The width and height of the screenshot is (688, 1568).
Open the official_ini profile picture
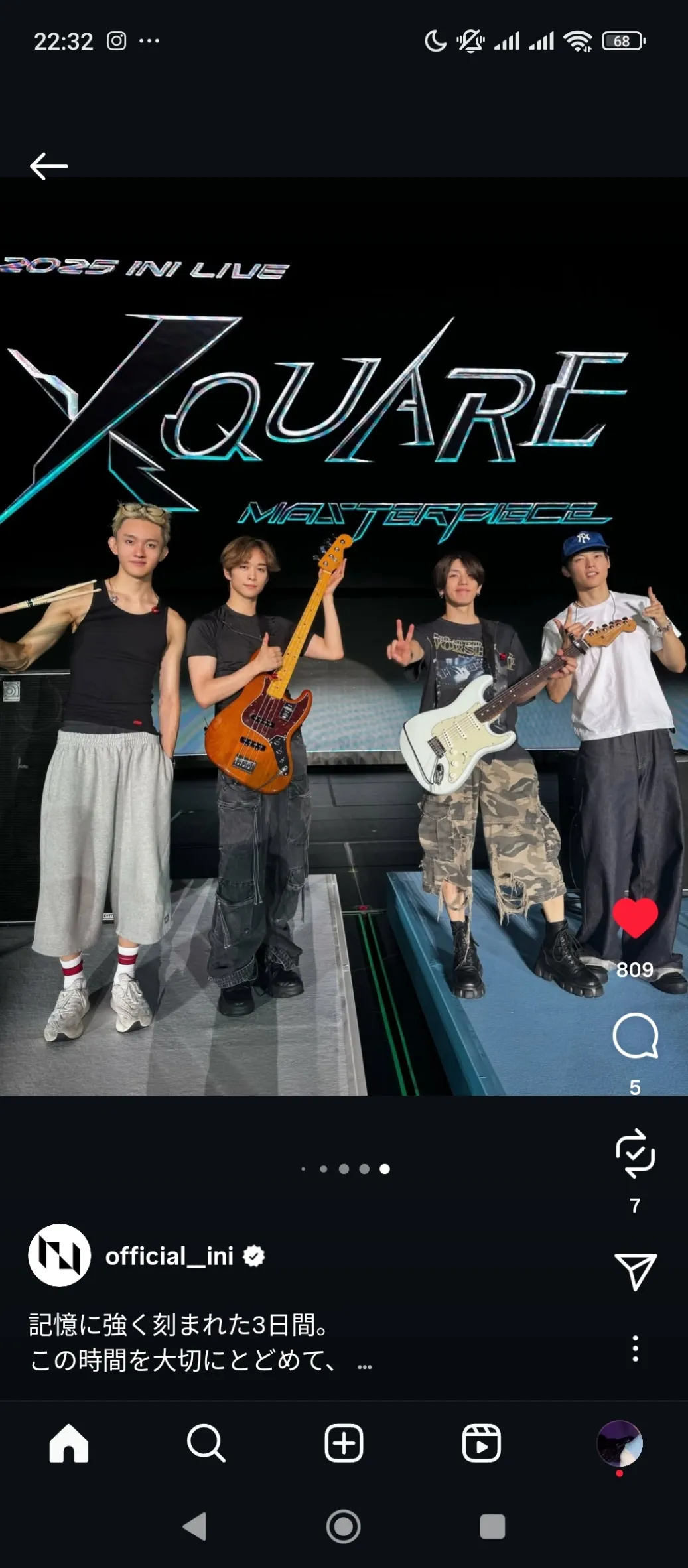point(60,1256)
